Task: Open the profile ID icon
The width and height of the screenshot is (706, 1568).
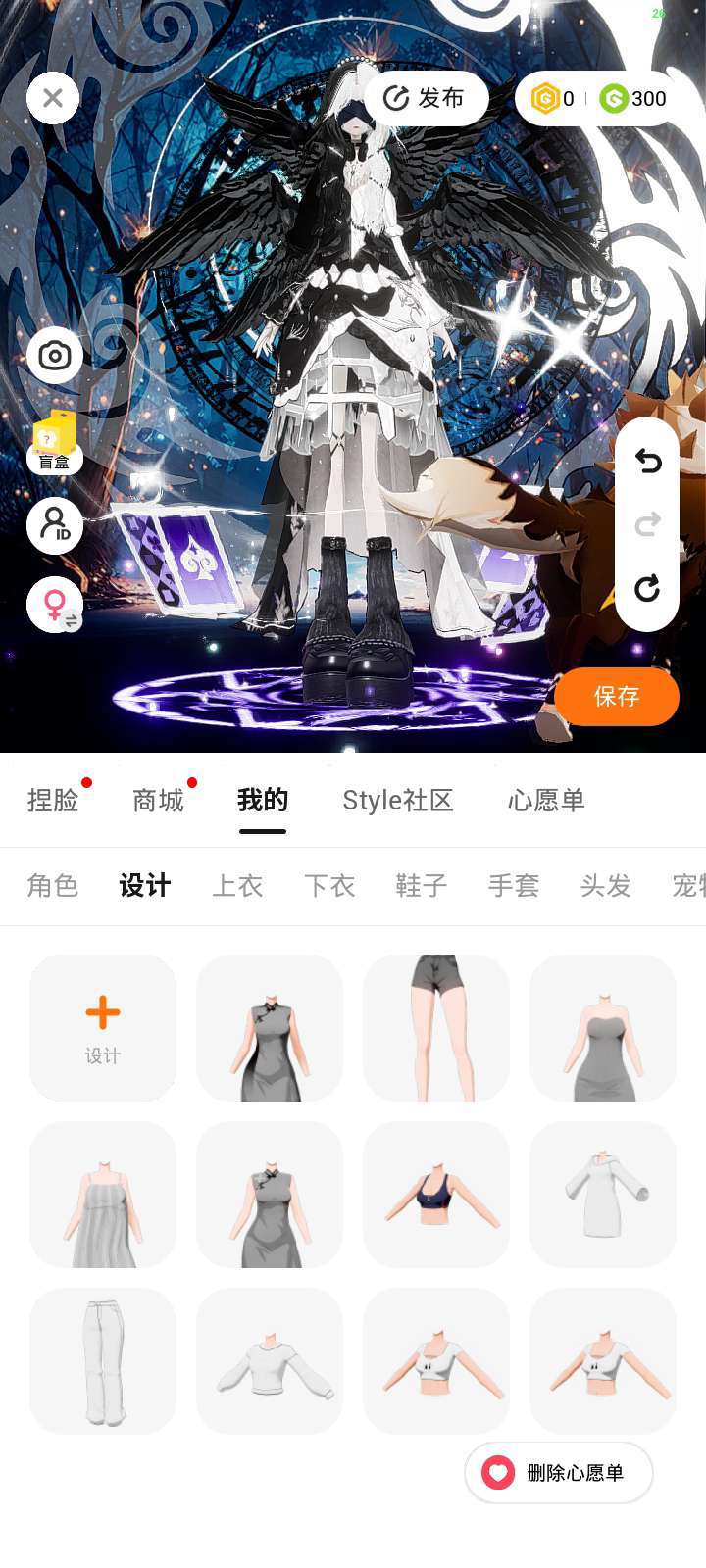Action: [x=55, y=526]
